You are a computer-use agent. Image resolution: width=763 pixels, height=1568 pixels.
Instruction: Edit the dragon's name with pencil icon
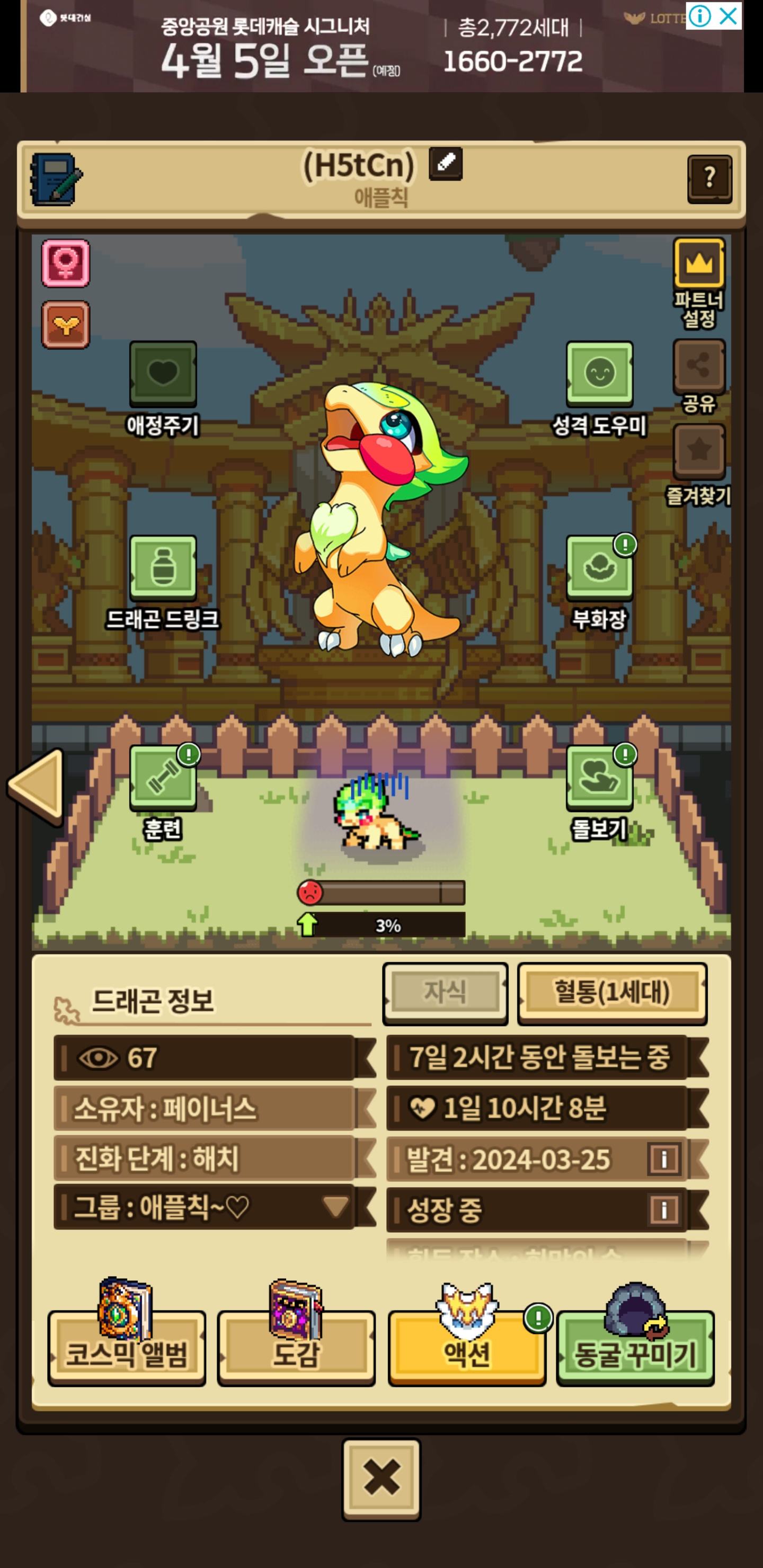445,164
